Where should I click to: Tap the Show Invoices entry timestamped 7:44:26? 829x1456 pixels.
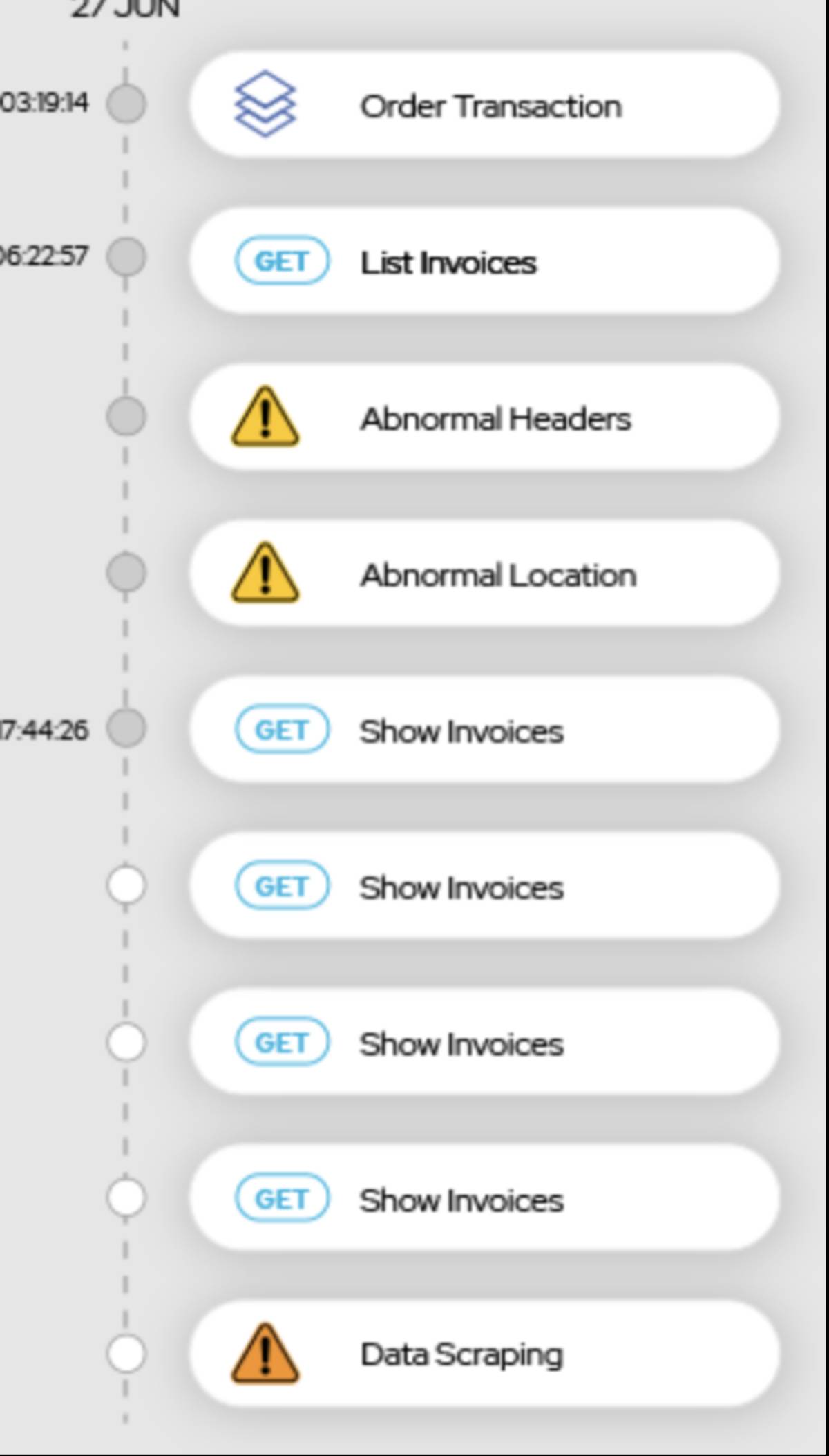[484, 730]
